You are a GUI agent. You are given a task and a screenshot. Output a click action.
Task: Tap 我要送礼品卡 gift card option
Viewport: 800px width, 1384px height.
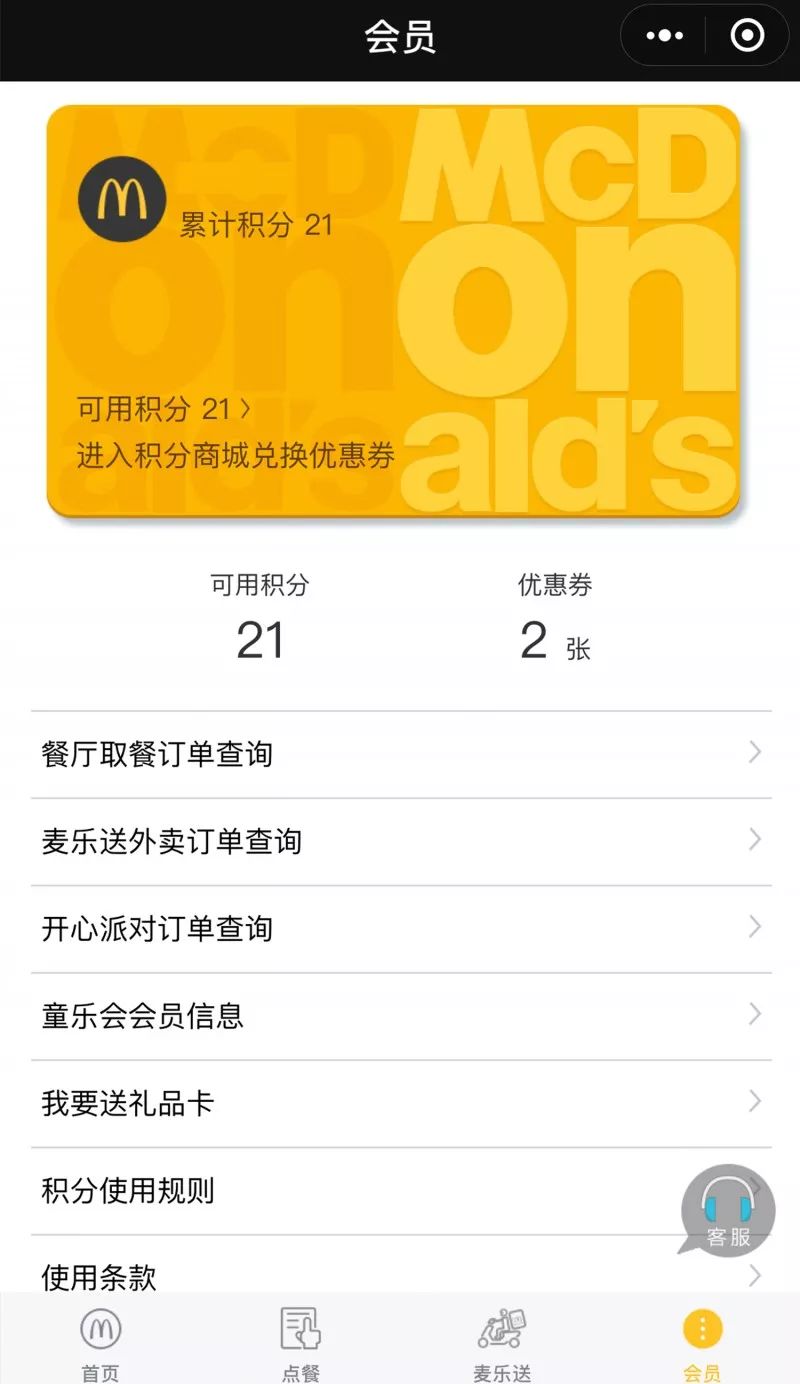(x=400, y=1102)
